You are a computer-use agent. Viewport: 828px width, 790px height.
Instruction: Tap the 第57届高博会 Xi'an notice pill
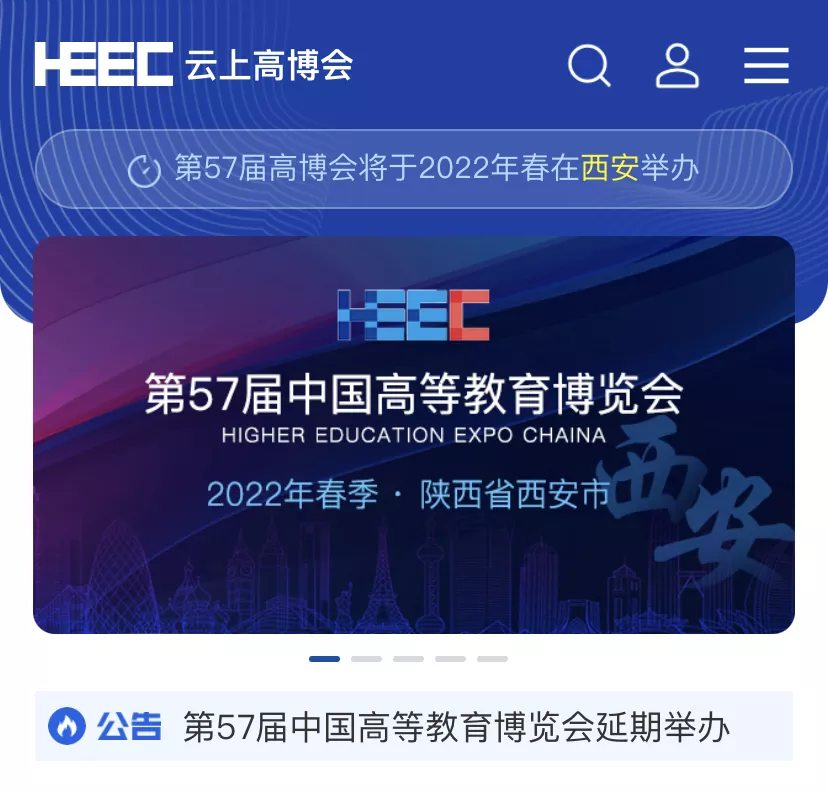pyautogui.click(x=413, y=169)
